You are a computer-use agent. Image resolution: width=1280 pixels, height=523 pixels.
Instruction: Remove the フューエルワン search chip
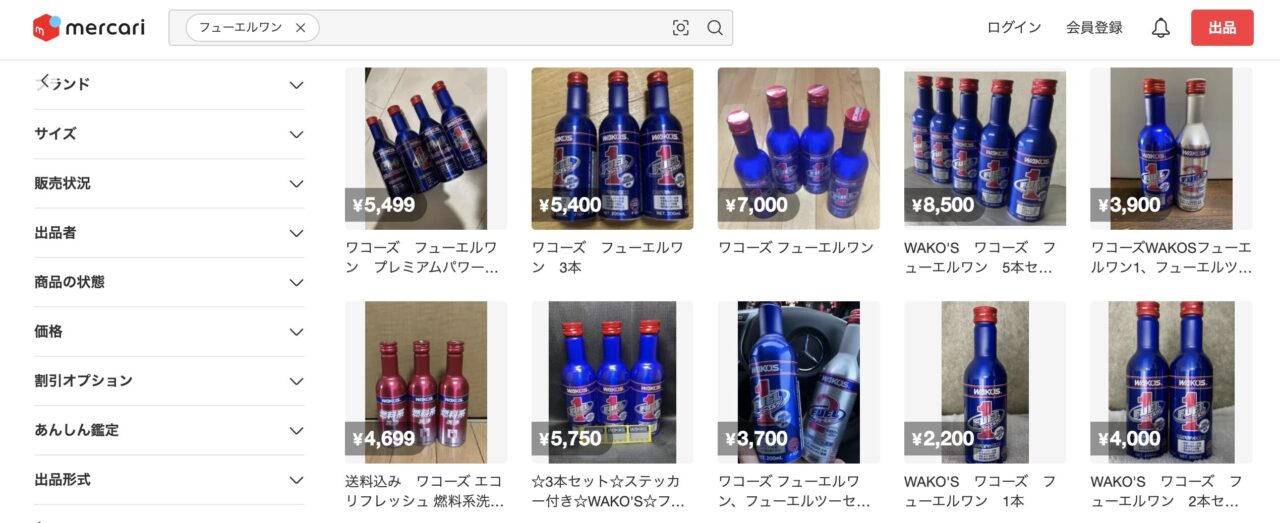tap(300, 28)
